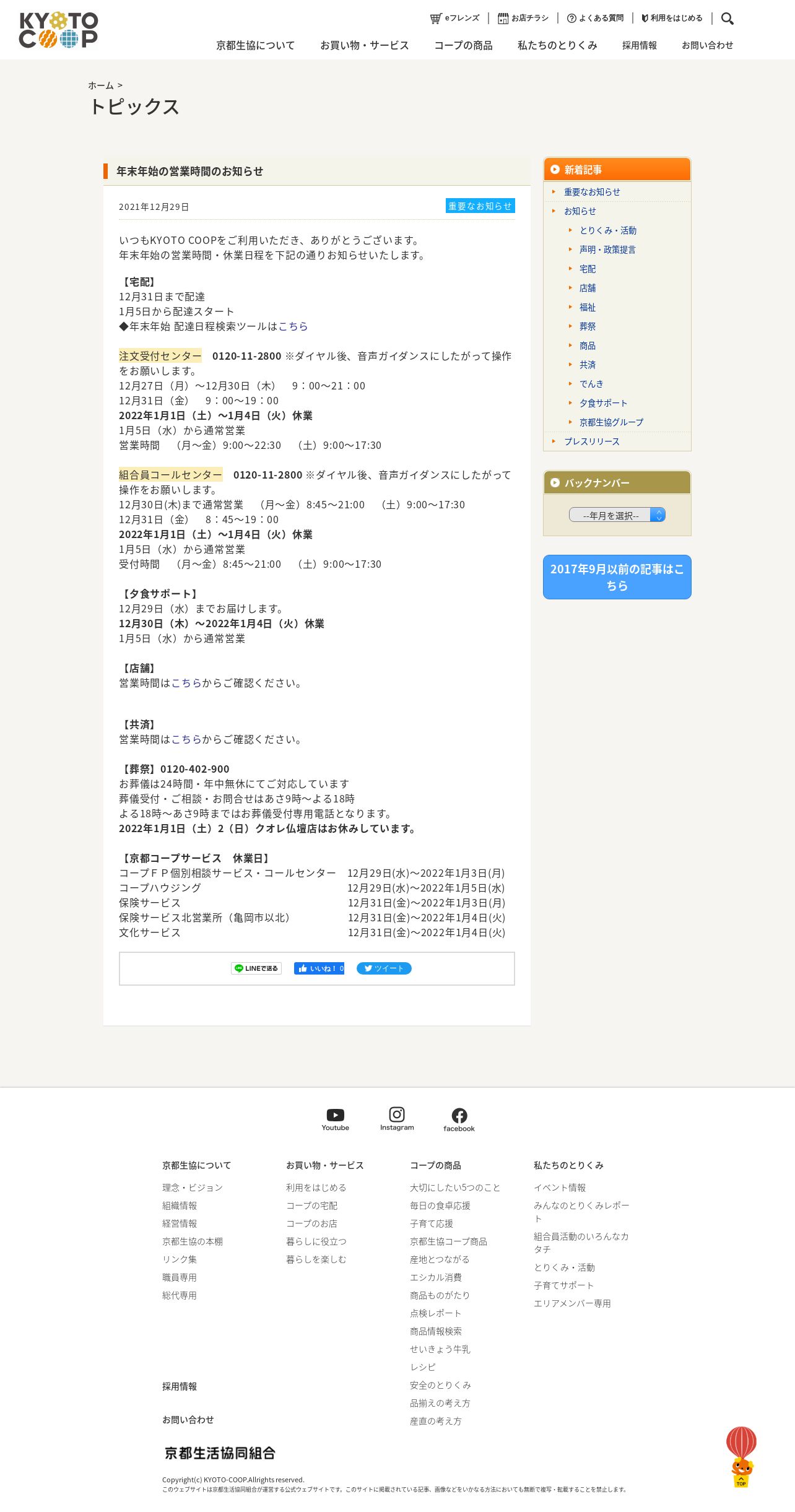
Task: Share the article with LINEで送る
Action: pos(256,968)
